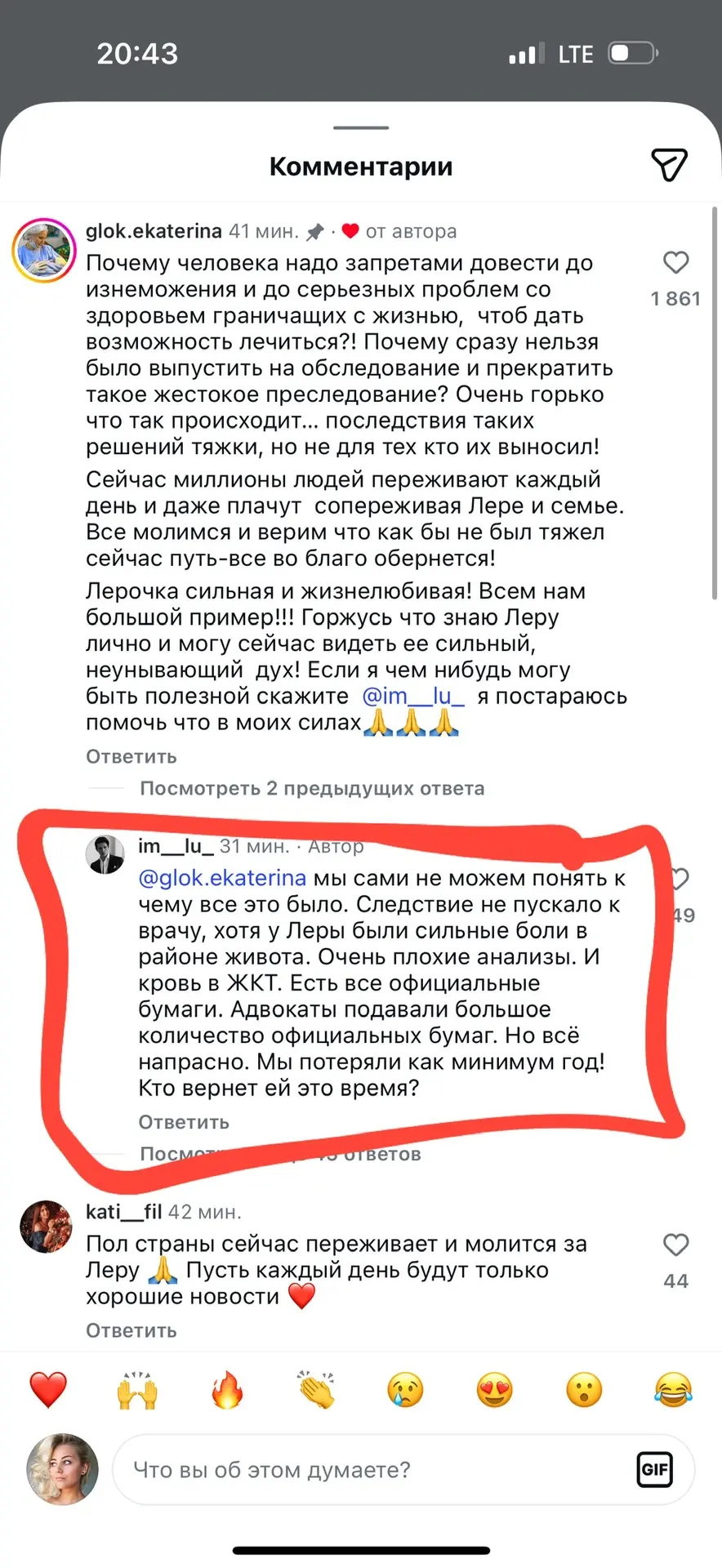
Task: Insert the raised hands emoji
Action: tap(137, 1390)
